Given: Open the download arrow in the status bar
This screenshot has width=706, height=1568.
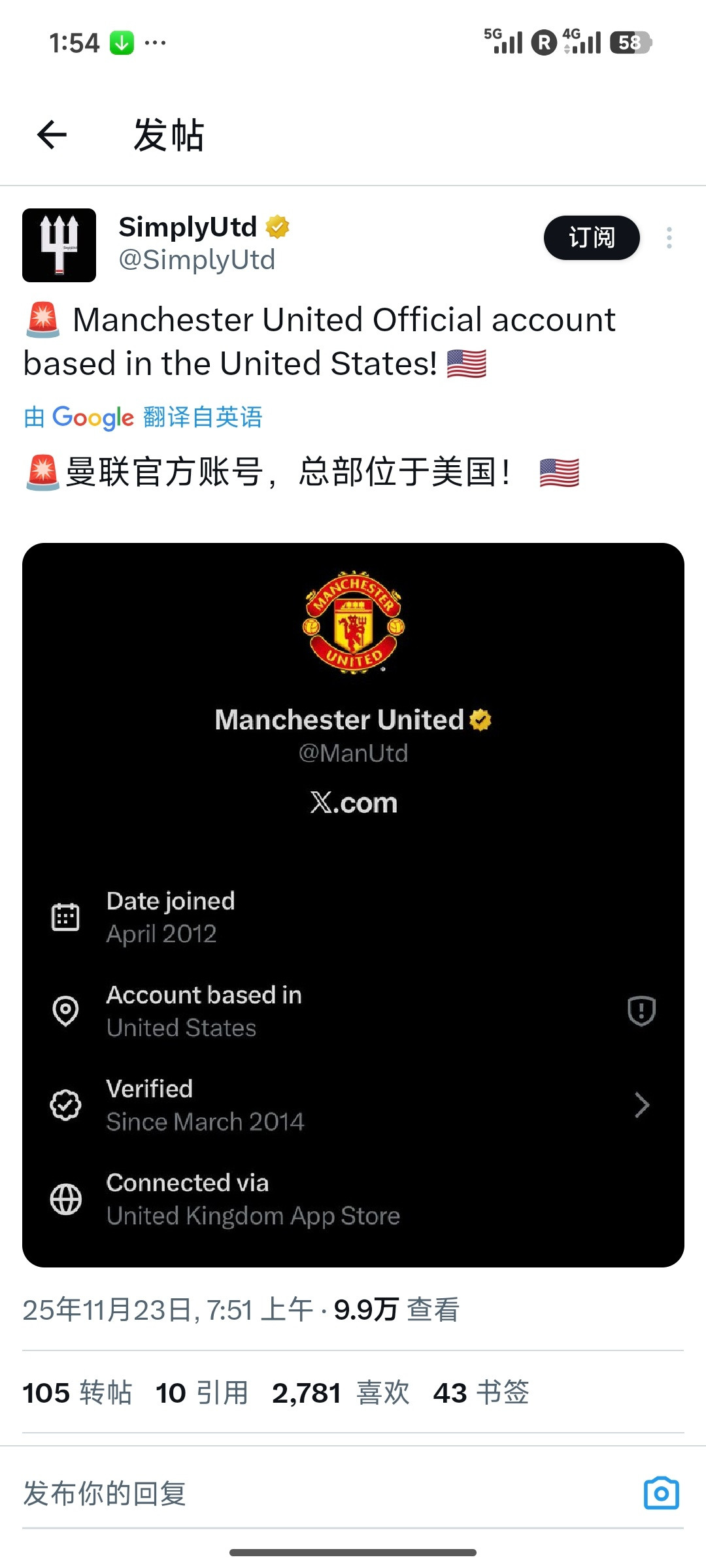Looking at the screenshot, I should tap(121, 41).
